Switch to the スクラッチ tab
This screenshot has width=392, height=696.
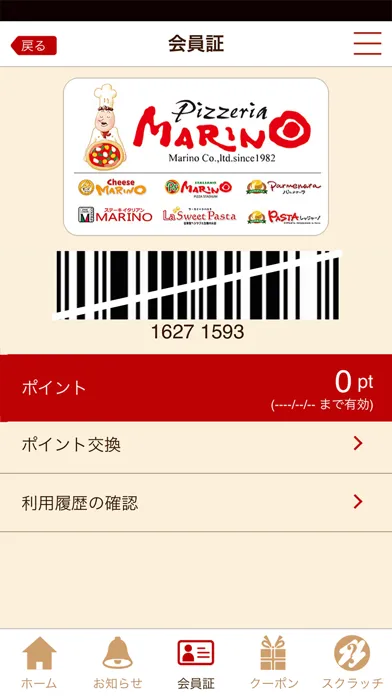pos(352,661)
